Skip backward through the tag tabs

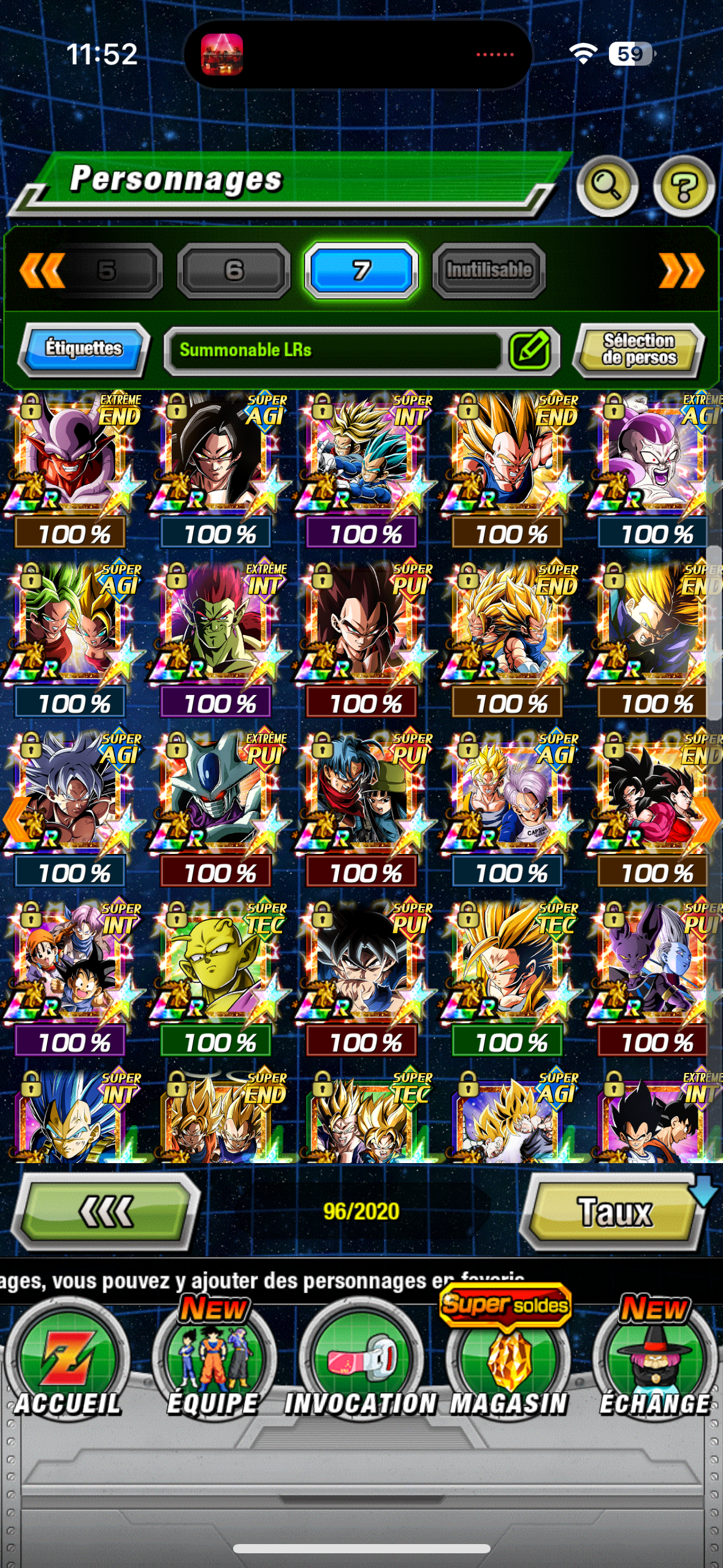tap(42, 270)
